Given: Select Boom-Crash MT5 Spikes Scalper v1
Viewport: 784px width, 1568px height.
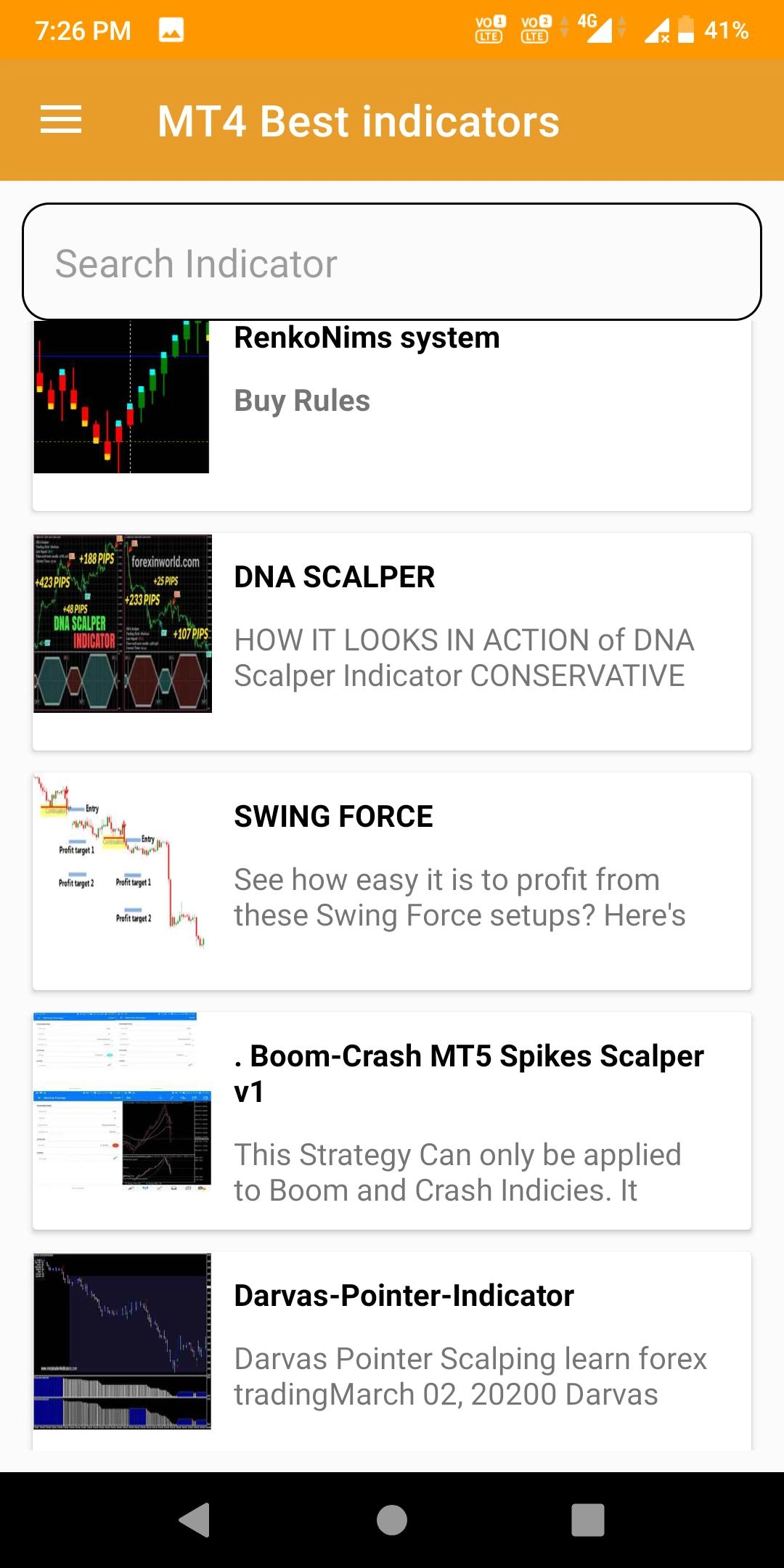Looking at the screenshot, I should click(x=392, y=1119).
